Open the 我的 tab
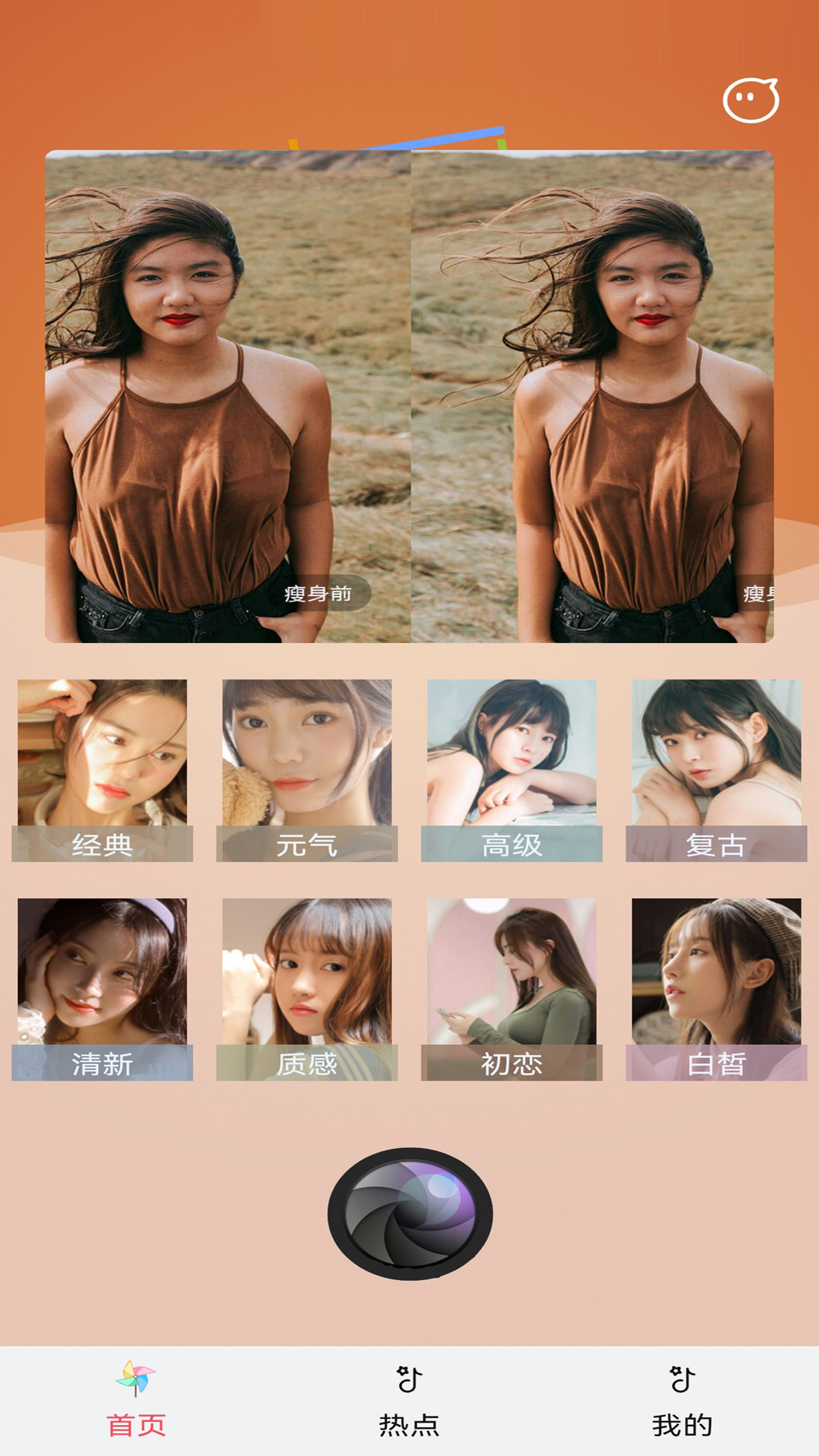Viewport: 819px width, 1456px height. click(682, 1401)
